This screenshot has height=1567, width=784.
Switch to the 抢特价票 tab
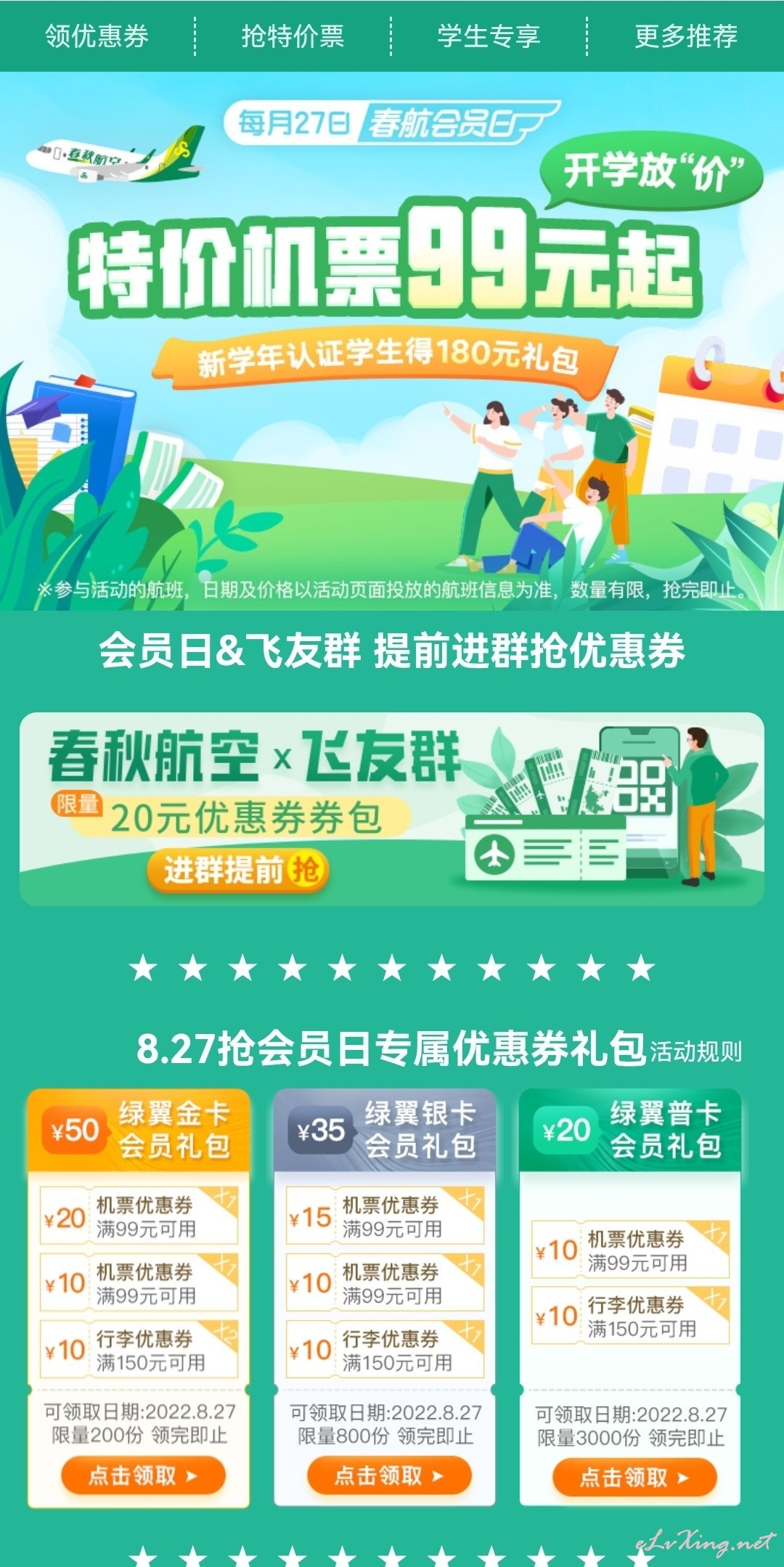pos(293,36)
